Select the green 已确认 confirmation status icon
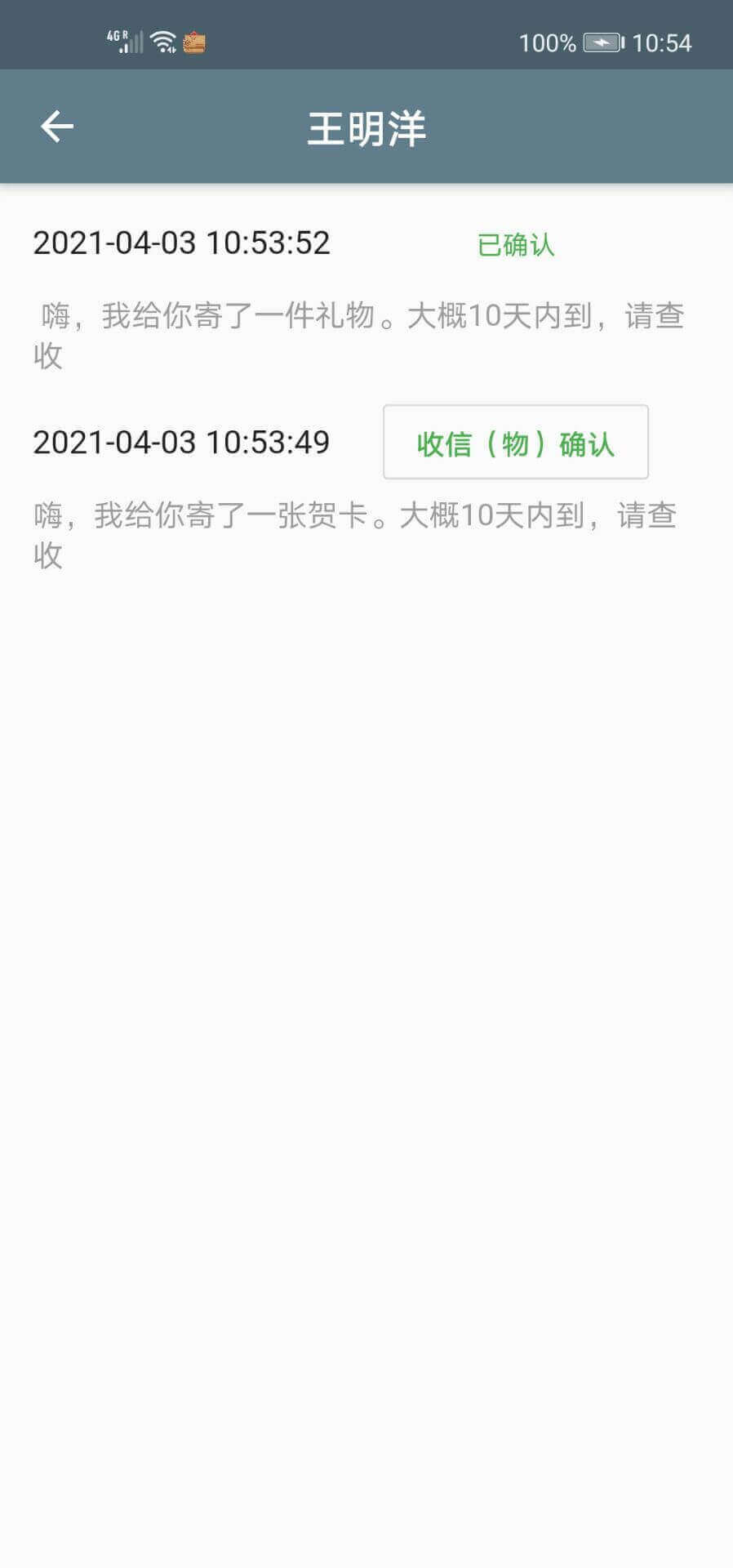 (516, 245)
